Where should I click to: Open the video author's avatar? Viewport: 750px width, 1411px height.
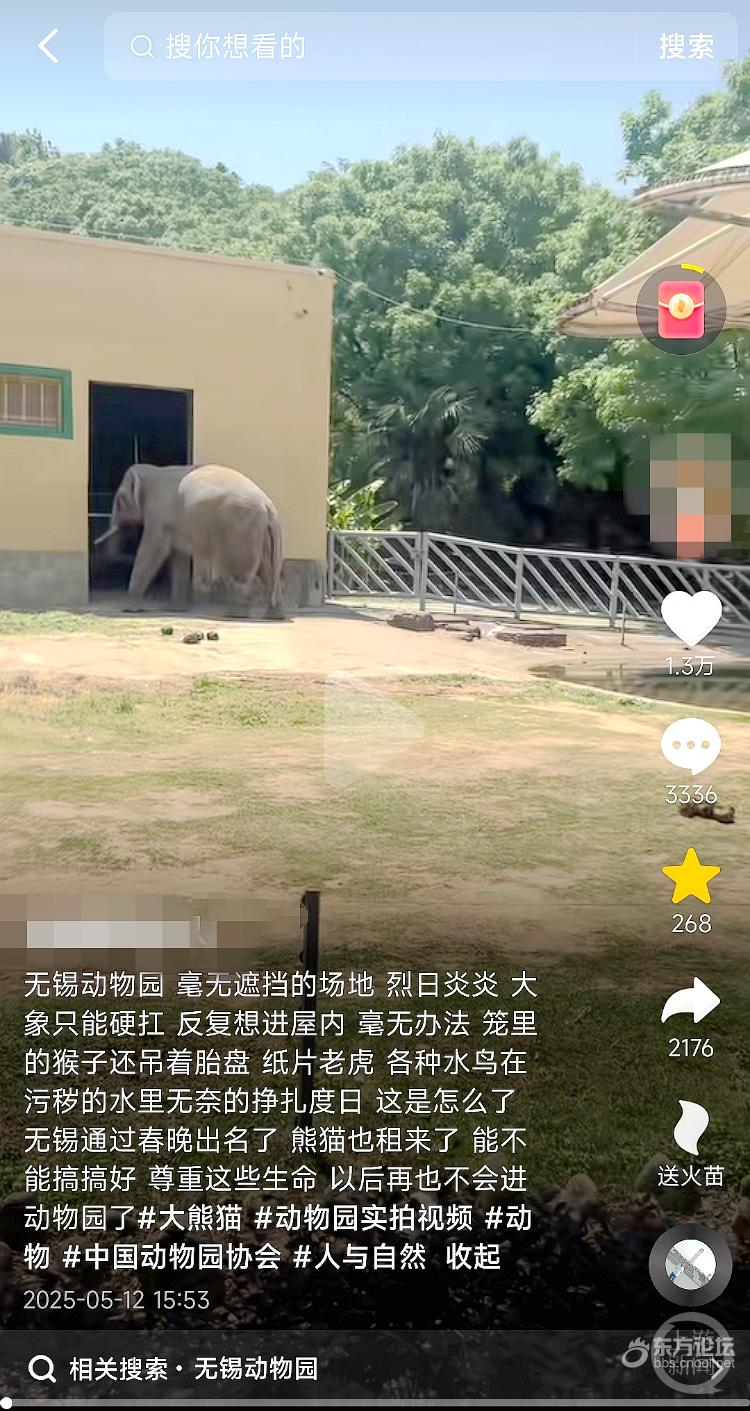click(690, 494)
